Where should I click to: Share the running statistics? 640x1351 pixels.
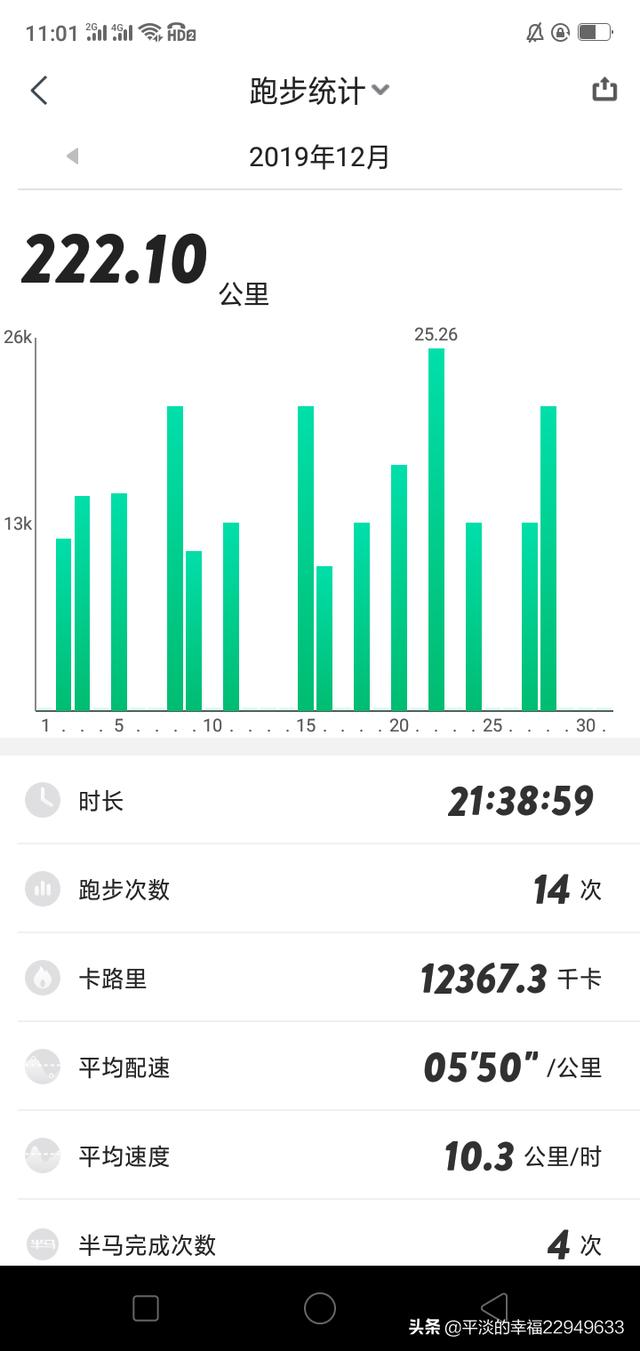(x=604, y=90)
